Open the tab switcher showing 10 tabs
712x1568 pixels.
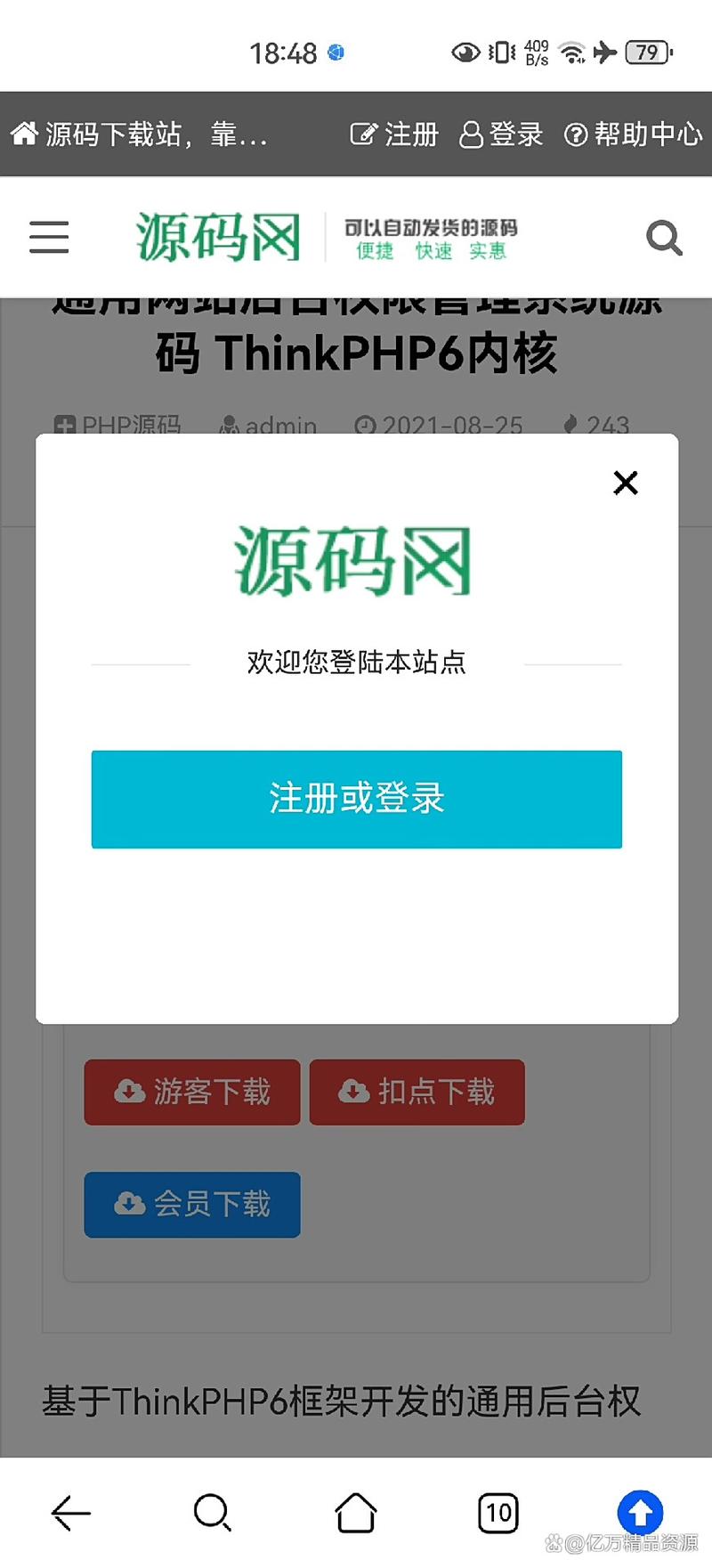pos(497,1512)
